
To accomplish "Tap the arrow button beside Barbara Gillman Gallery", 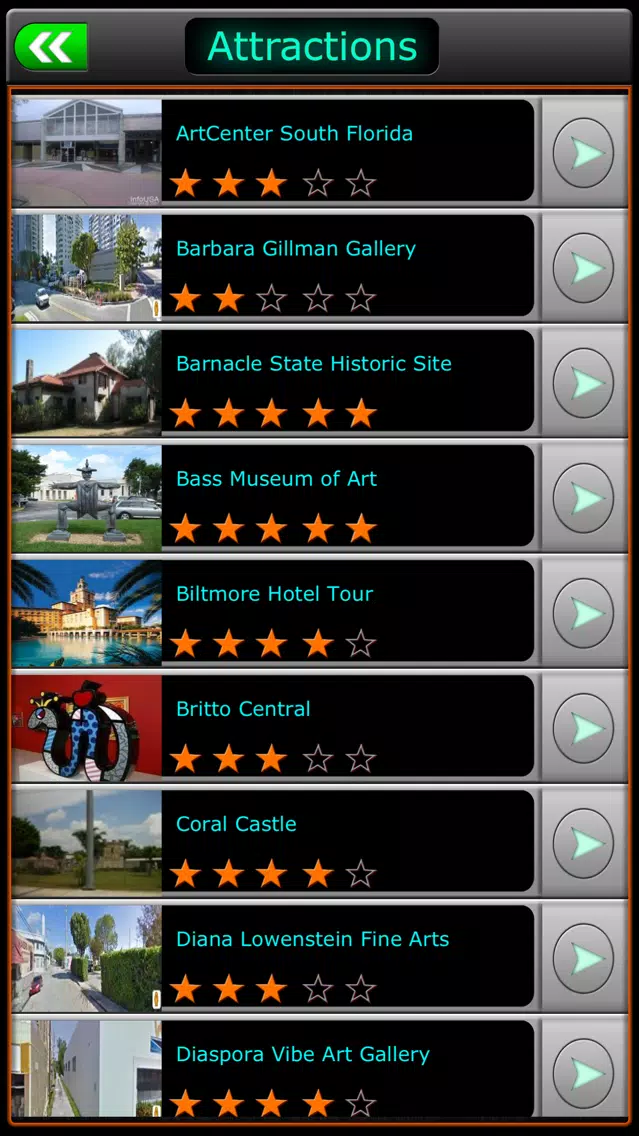I will pyautogui.click(x=583, y=267).
